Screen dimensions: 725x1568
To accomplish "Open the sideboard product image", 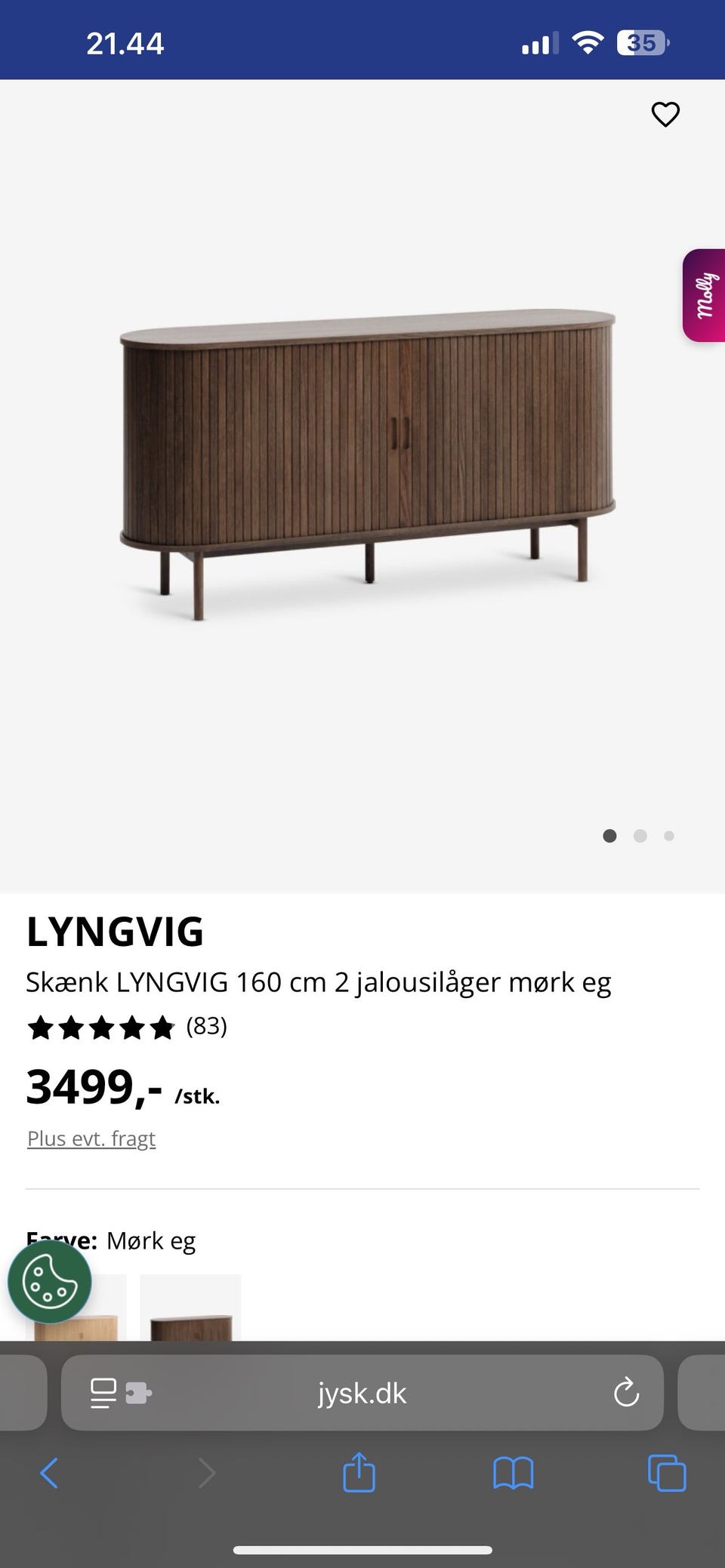I will pos(368,464).
